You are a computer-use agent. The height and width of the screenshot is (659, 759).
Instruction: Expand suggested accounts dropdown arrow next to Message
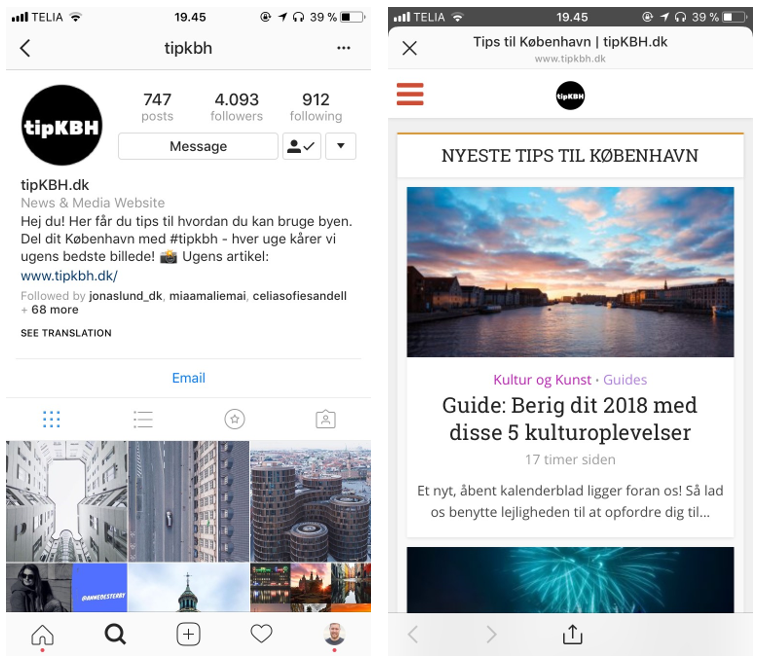[340, 146]
